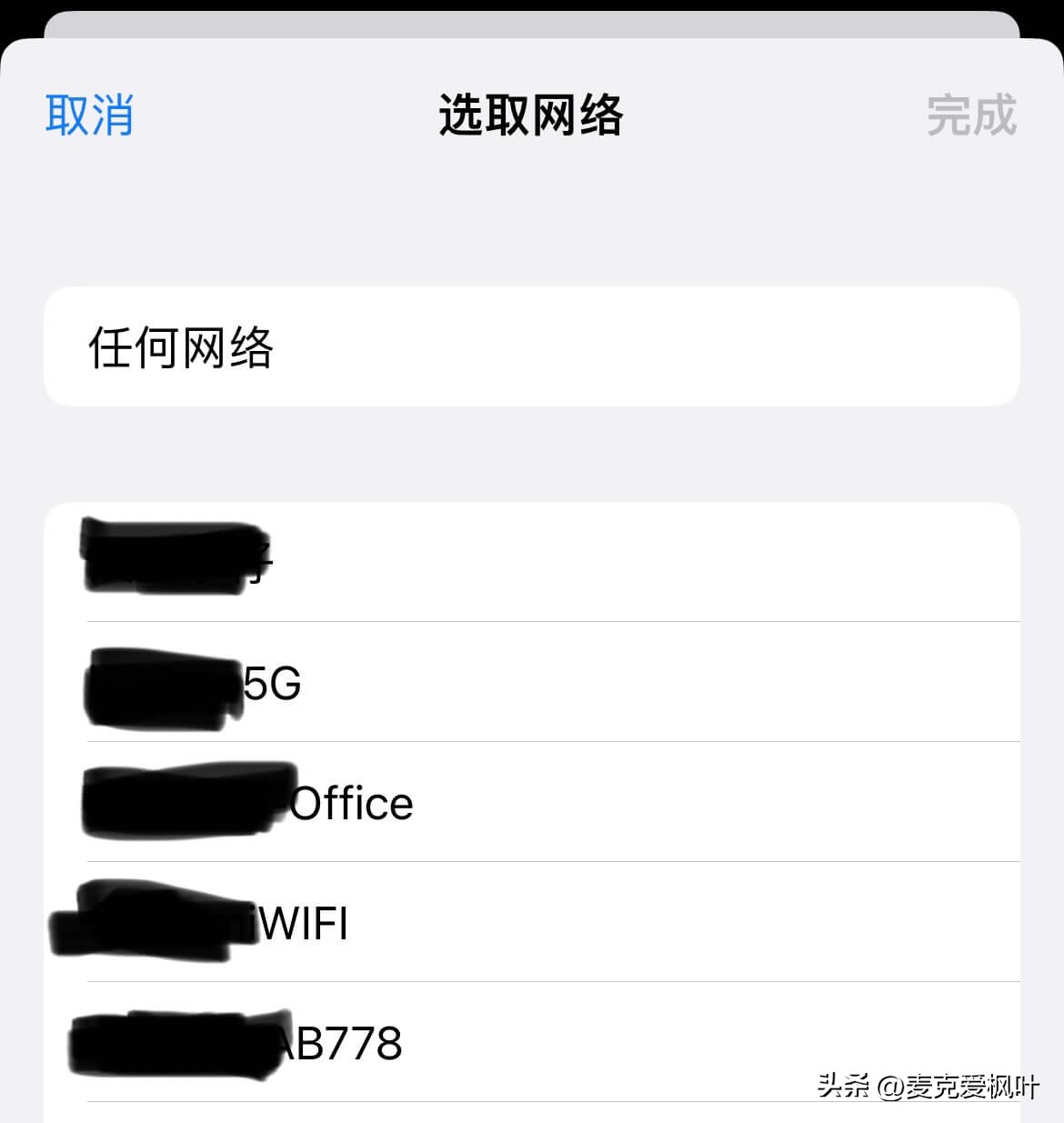
Task: Tap the 选取网络 title bar
Action: (x=530, y=116)
